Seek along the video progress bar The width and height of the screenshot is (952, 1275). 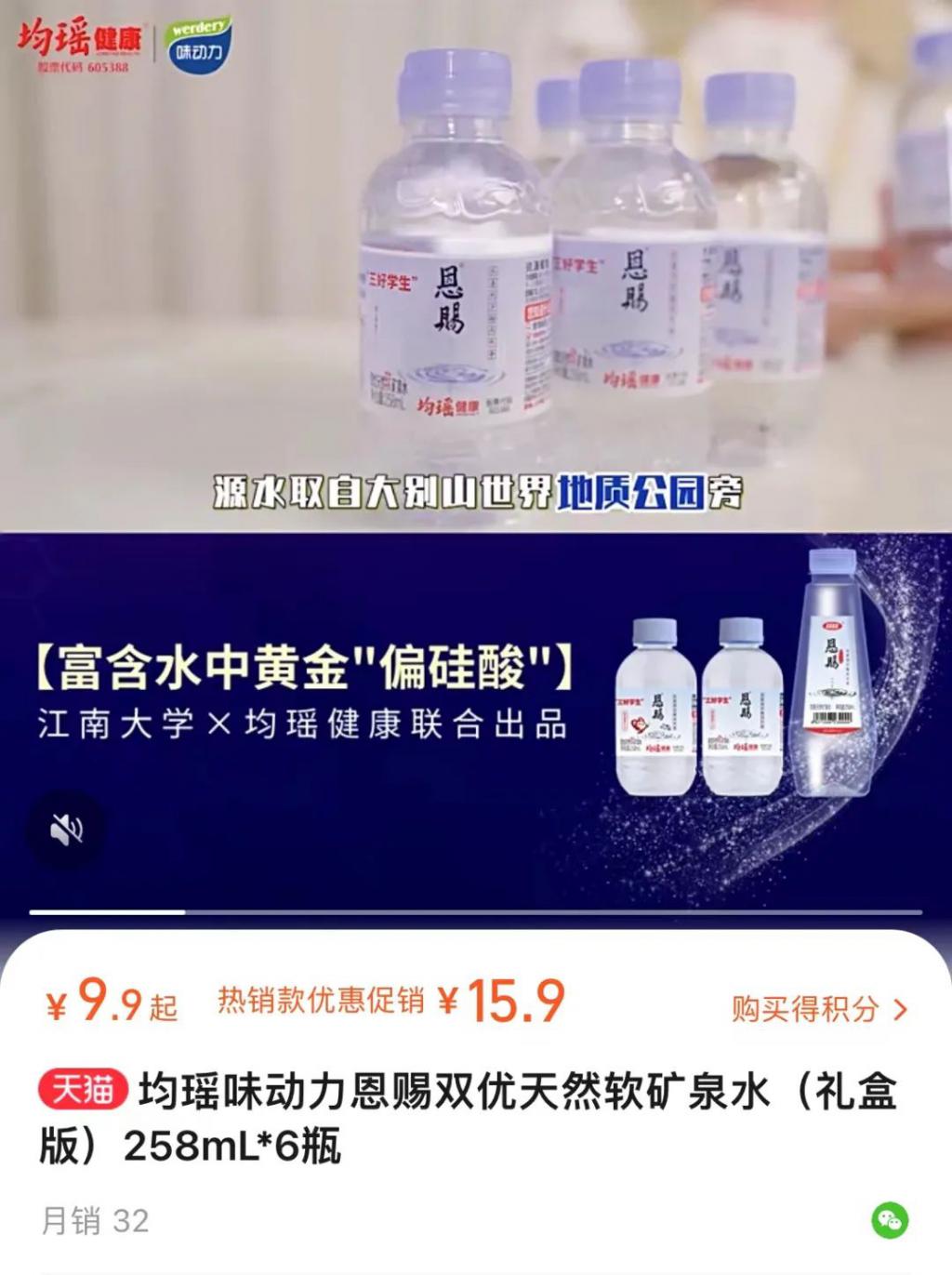(475, 912)
